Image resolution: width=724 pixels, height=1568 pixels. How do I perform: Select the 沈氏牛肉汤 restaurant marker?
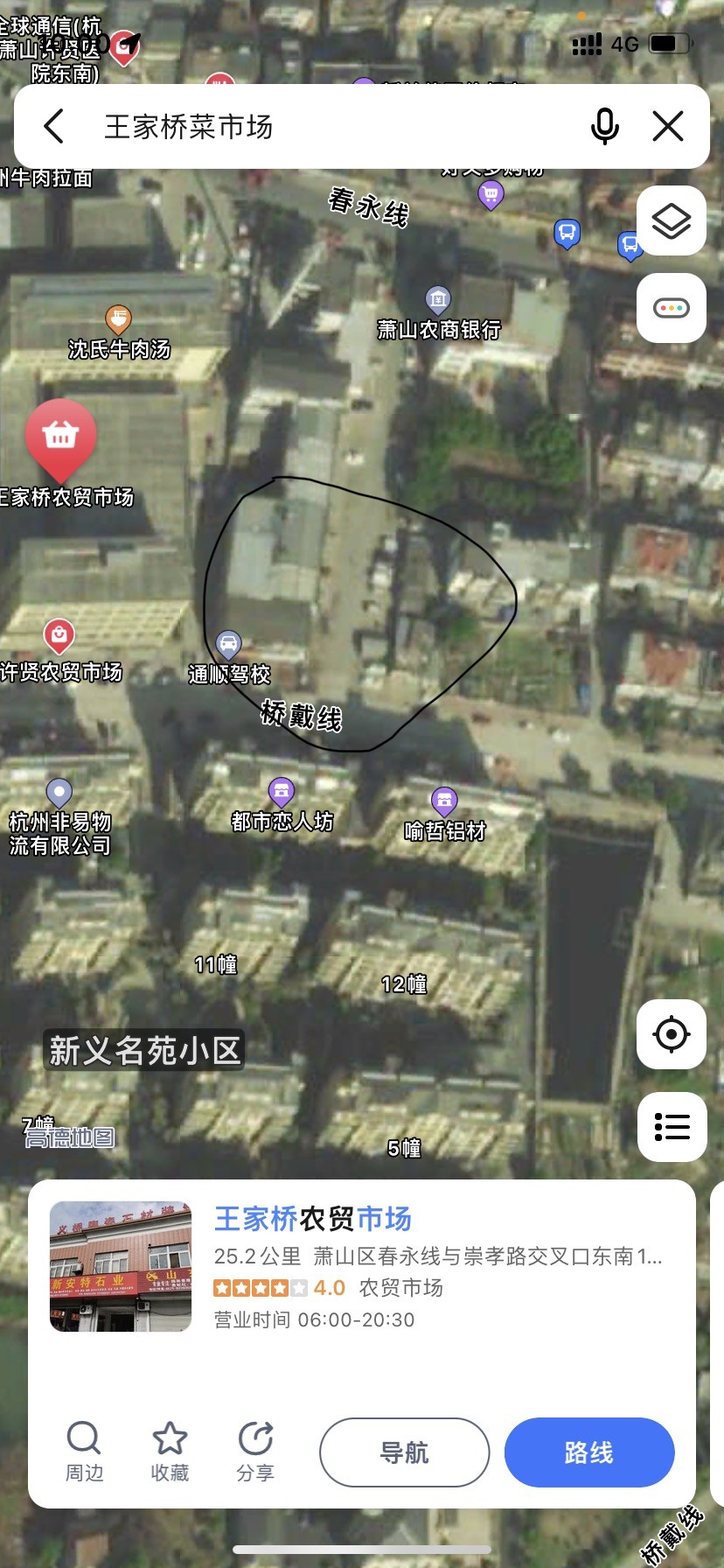118,319
